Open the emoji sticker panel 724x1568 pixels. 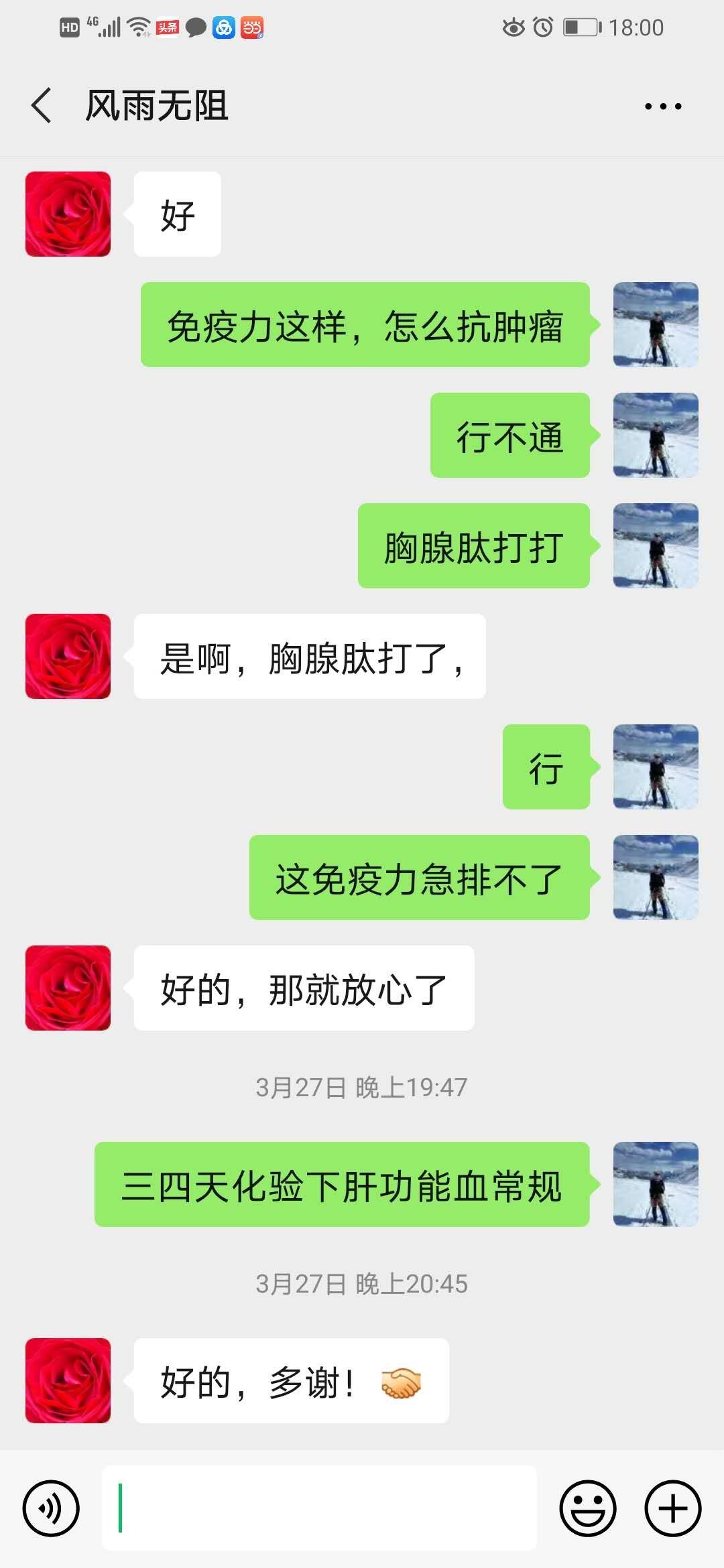point(587,1508)
